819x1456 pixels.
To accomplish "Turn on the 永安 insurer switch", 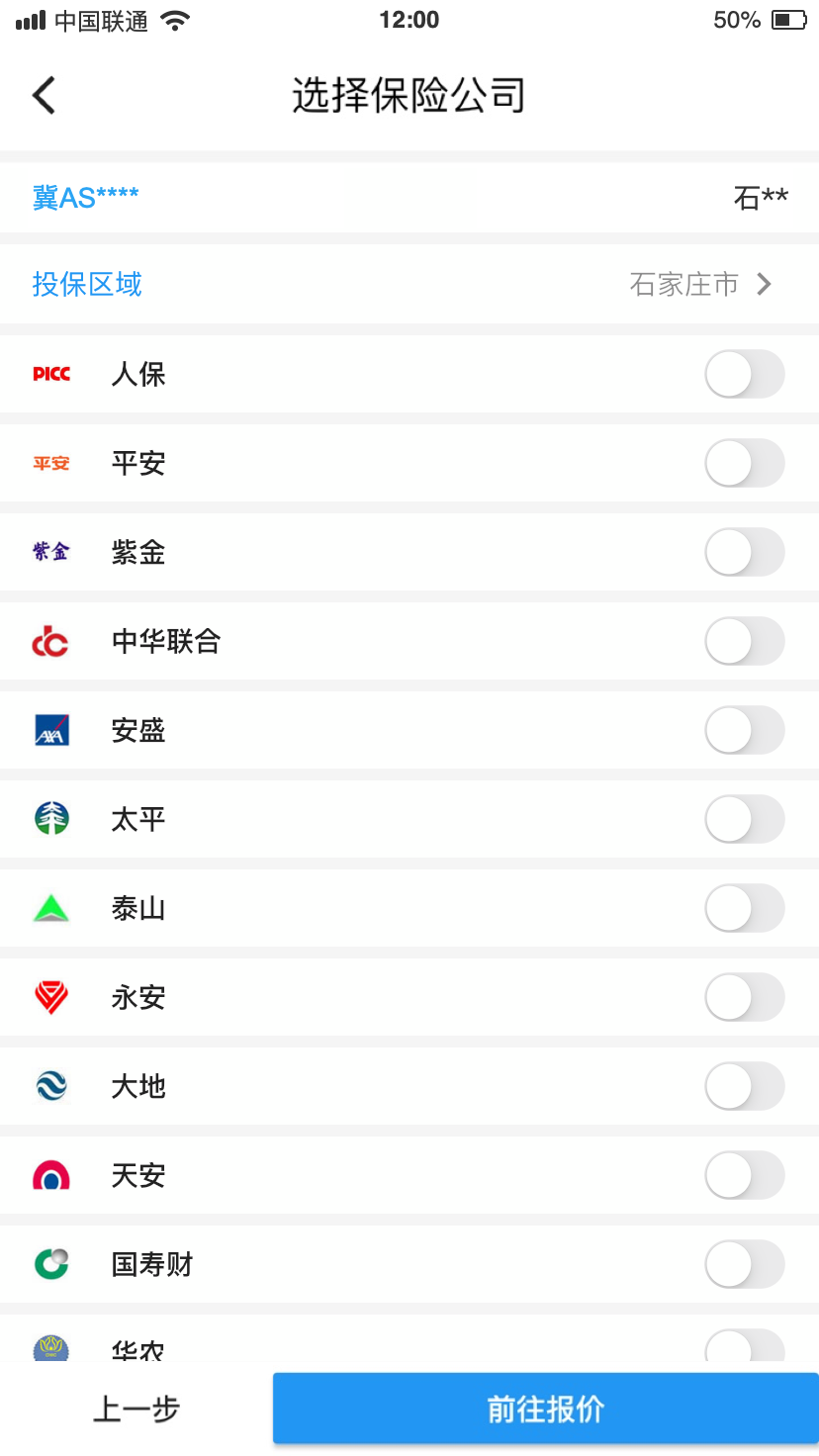I will click(x=745, y=998).
